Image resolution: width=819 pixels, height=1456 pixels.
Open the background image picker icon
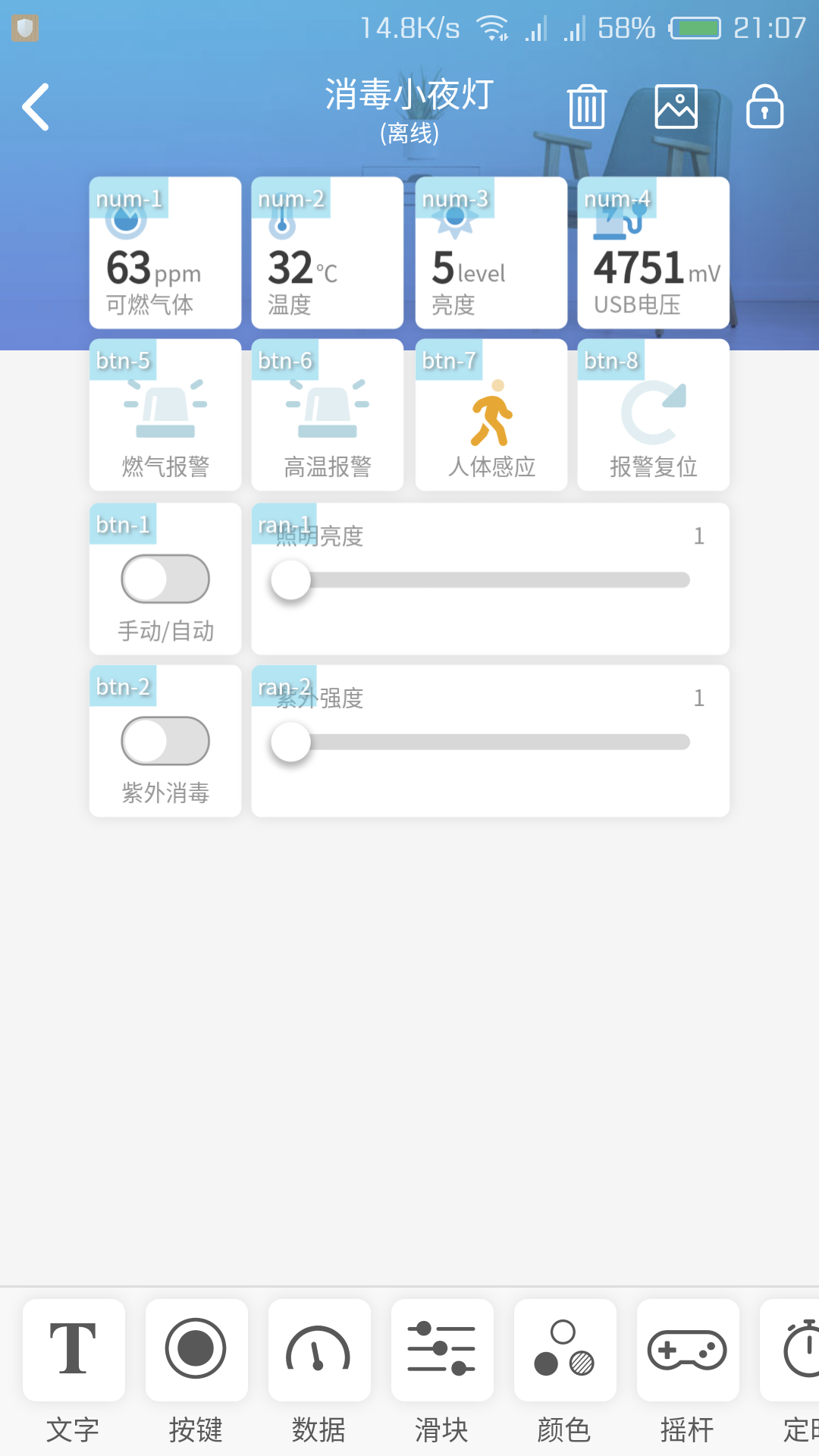click(x=676, y=107)
